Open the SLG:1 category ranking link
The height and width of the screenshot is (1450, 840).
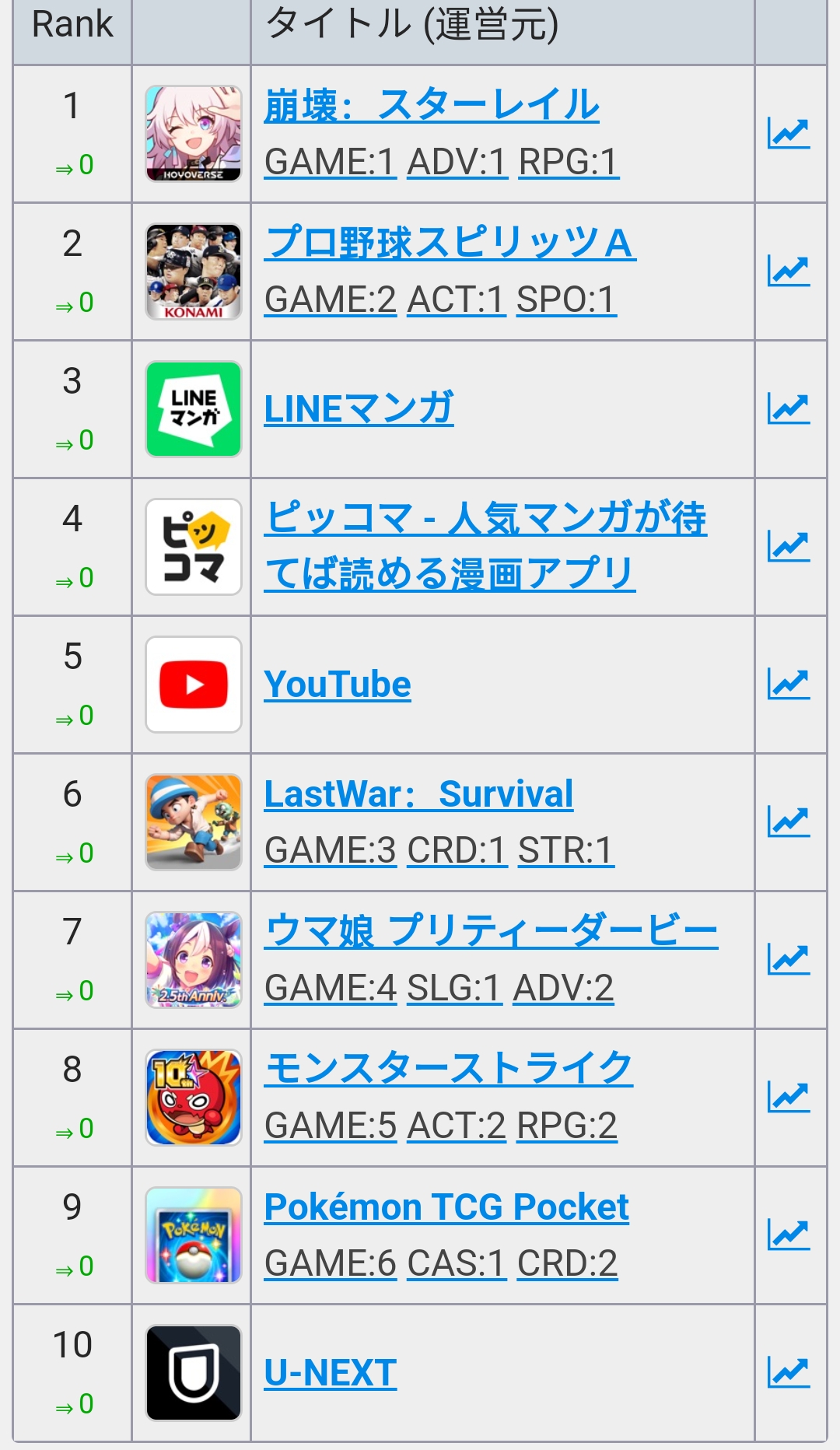pos(455,988)
